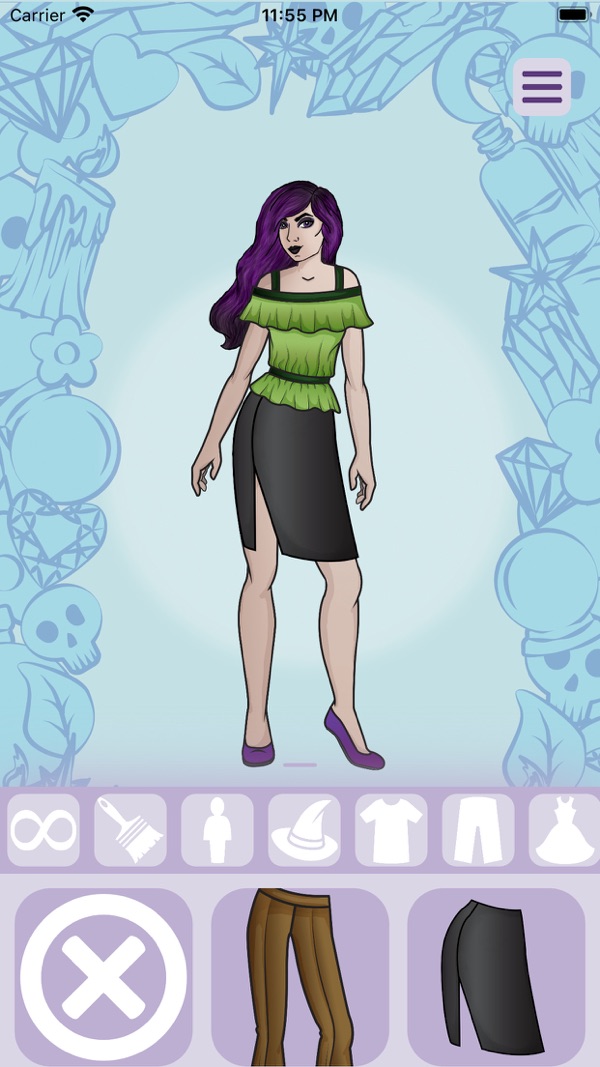The width and height of the screenshot is (600, 1067).
Task: Switch to the paintbrush background category
Action: click(x=131, y=830)
